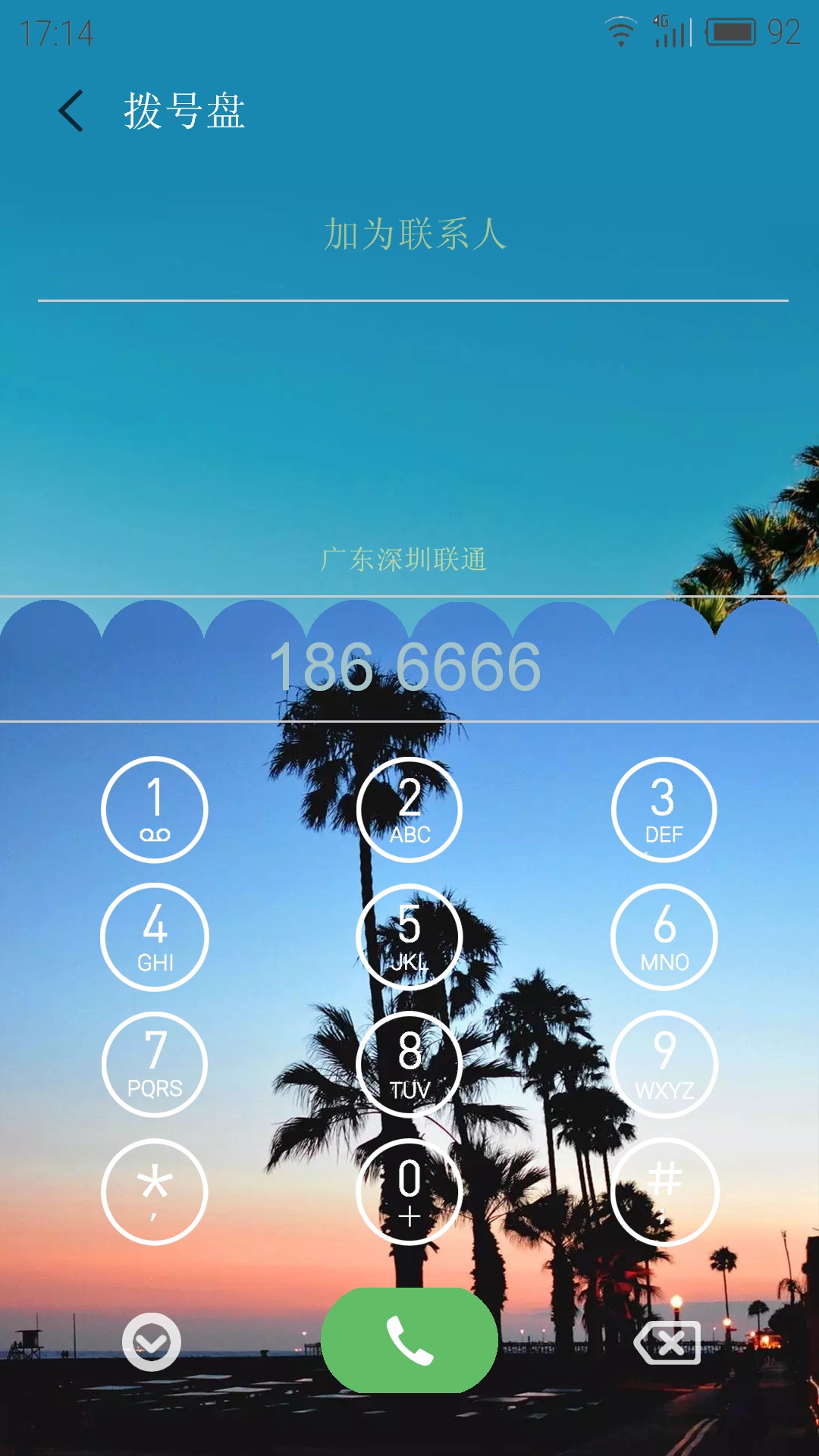
Task: Tap the 7 PQRS key
Action: 155,1065
